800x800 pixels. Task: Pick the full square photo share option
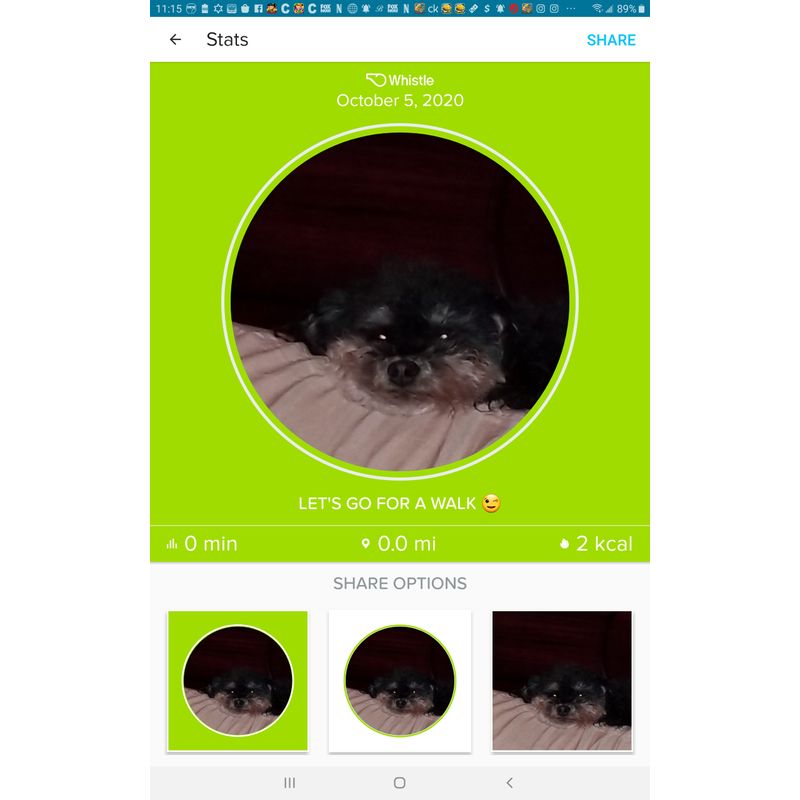tap(562, 681)
